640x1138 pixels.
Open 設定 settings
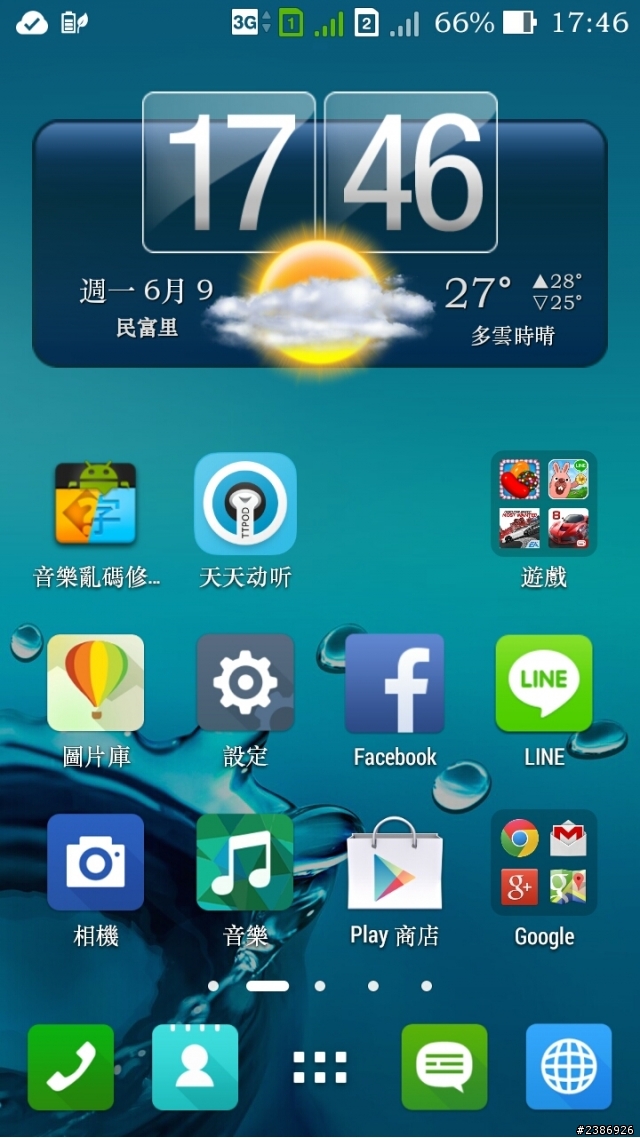coord(245,683)
